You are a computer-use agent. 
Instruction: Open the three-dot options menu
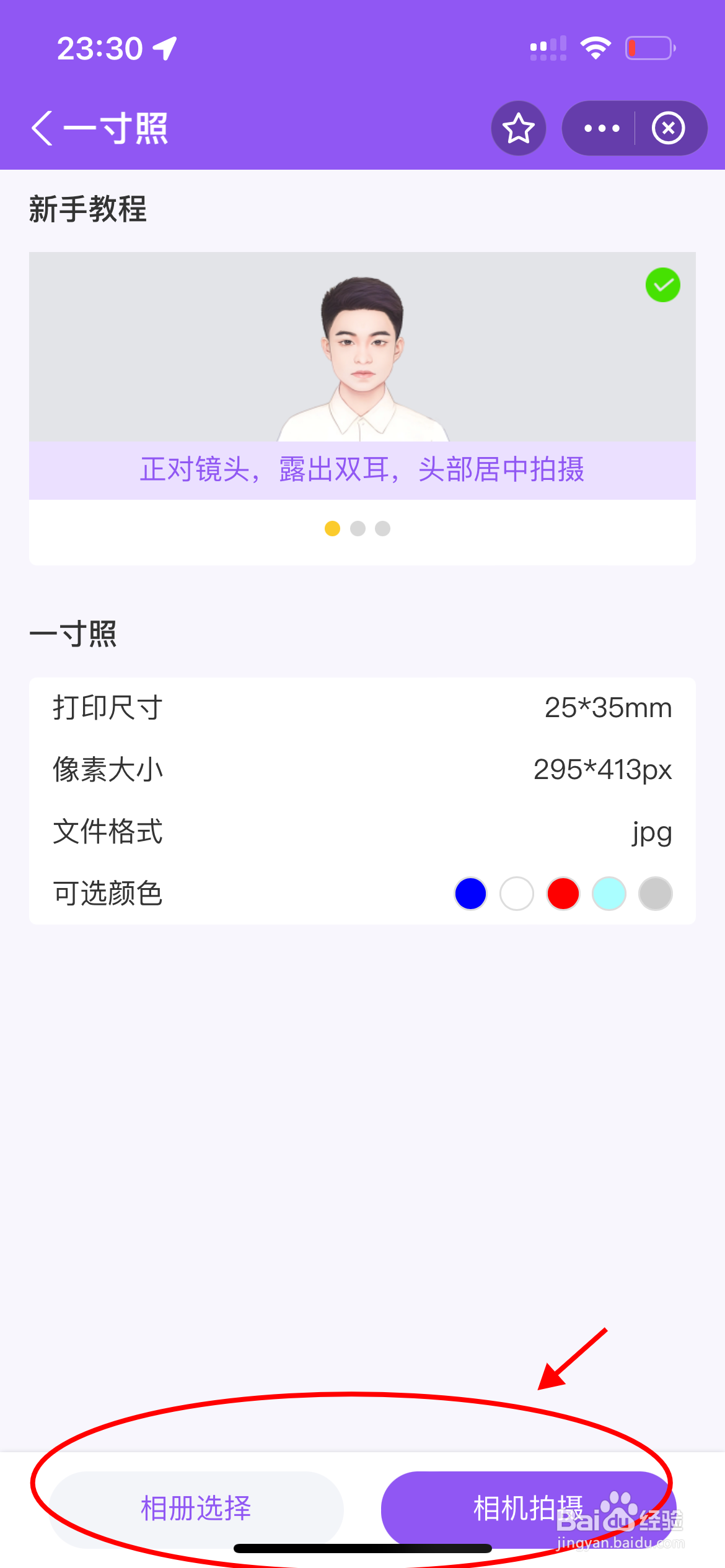600,128
